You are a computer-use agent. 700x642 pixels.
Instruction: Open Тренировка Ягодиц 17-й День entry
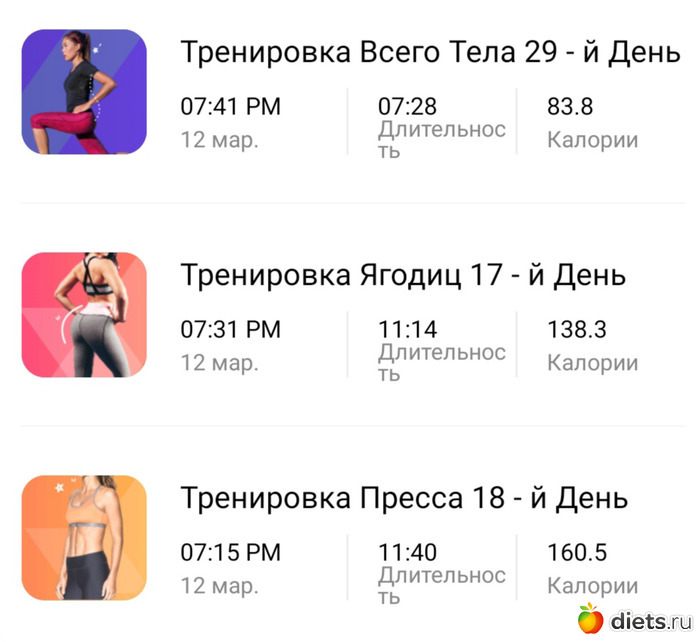tap(402, 275)
